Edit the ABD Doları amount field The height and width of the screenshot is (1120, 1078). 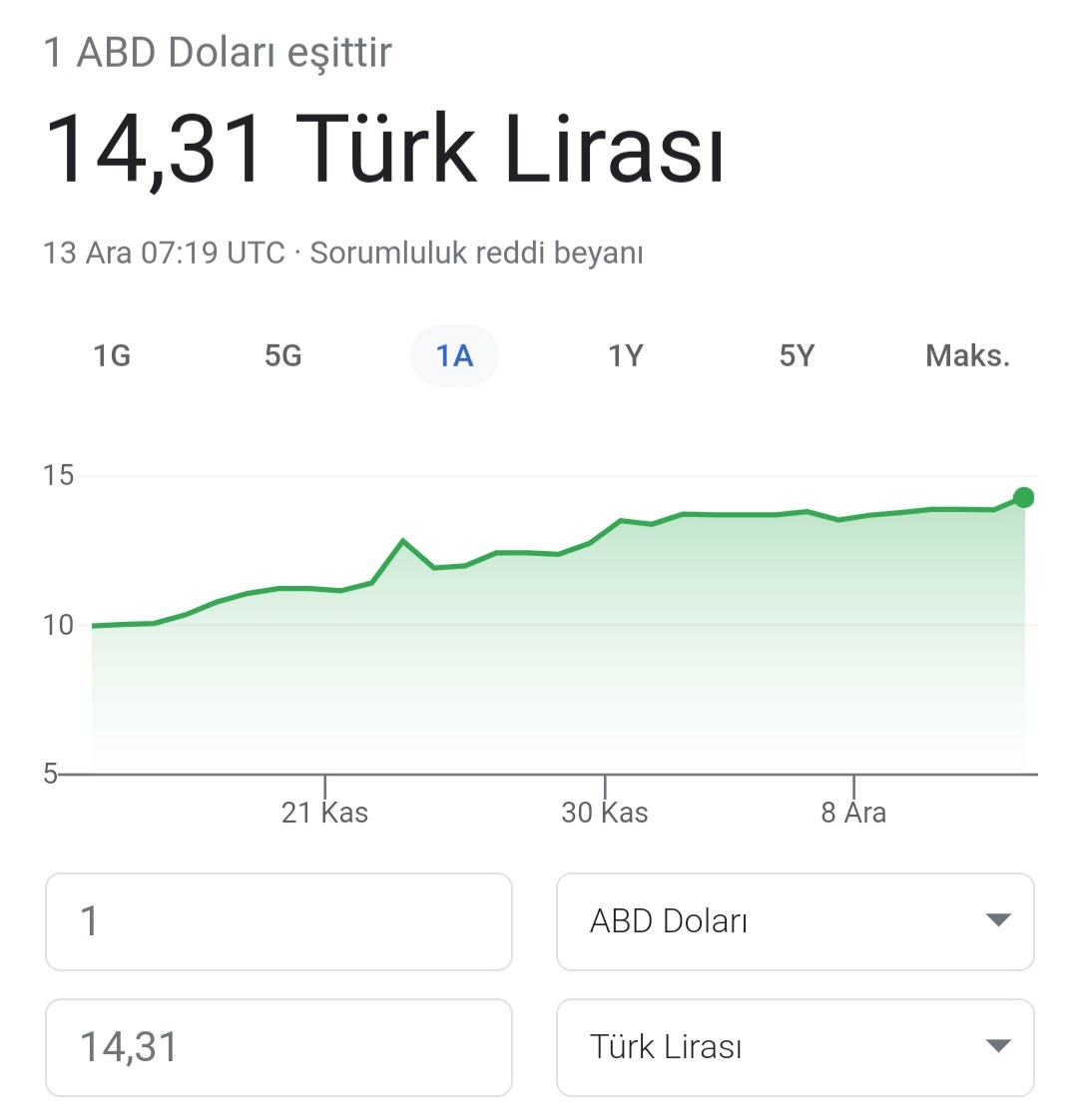pyautogui.click(x=278, y=921)
